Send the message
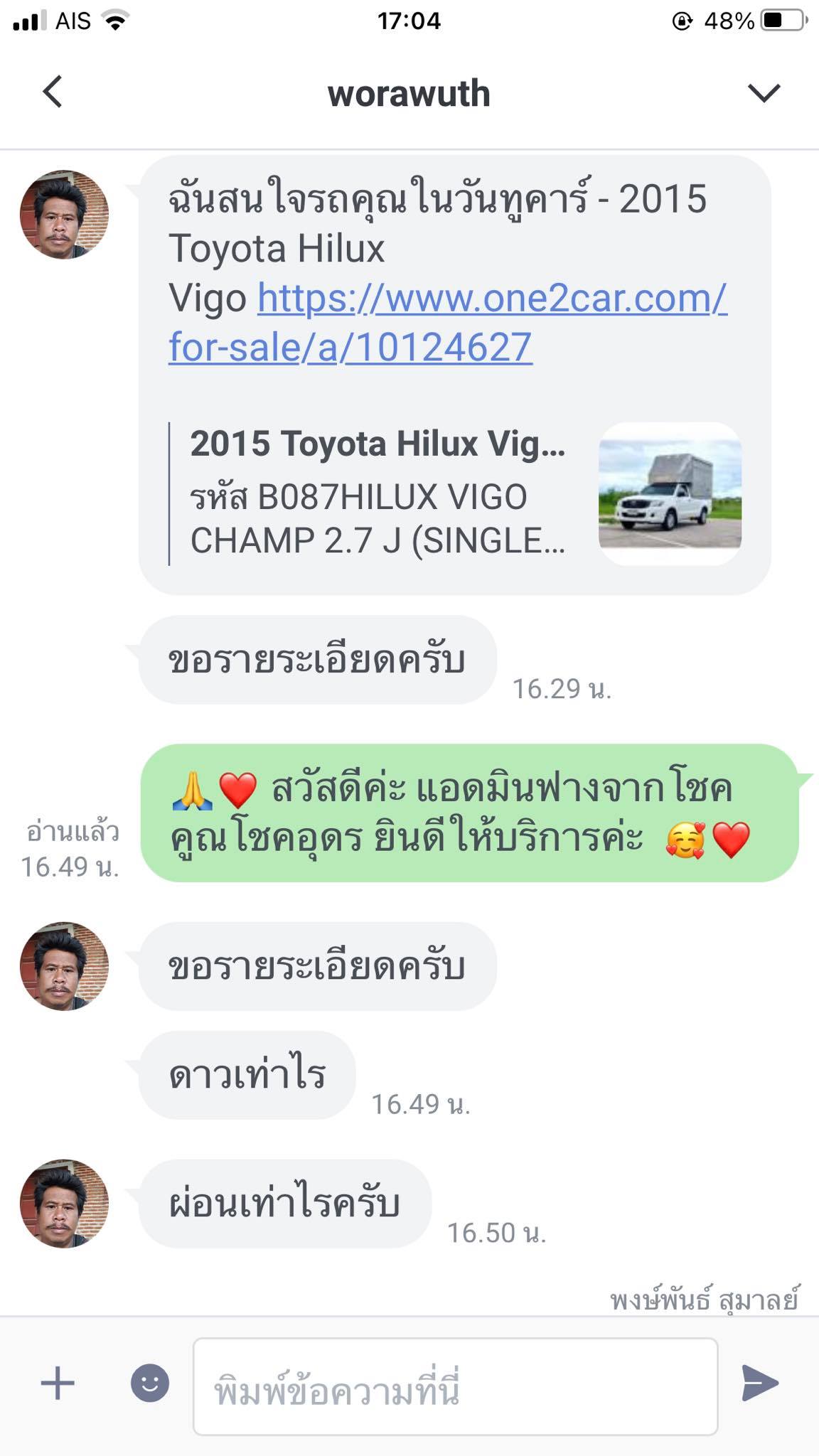Image resolution: width=819 pixels, height=1456 pixels. coord(760,1383)
